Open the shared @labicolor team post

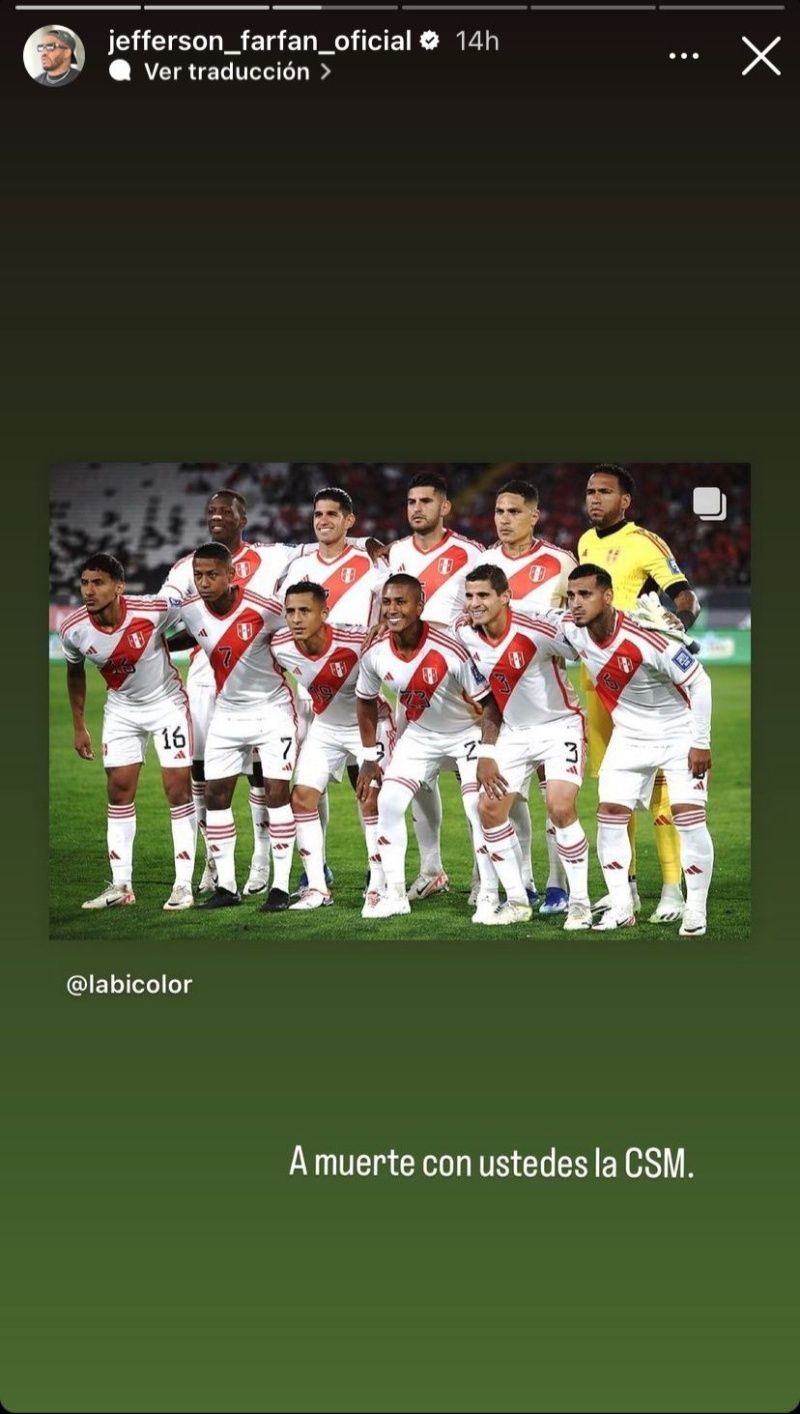[x=400, y=701]
